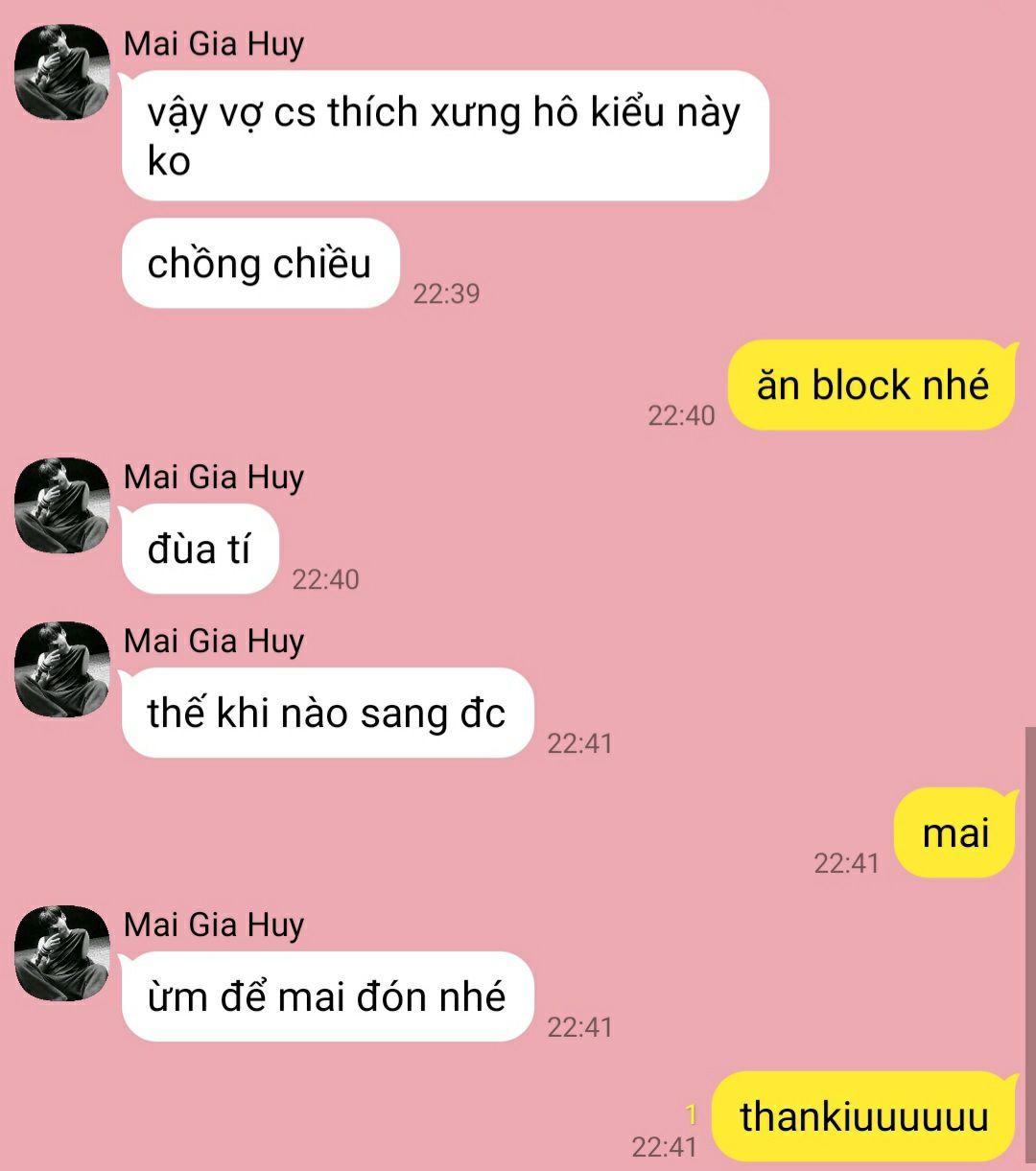Open Mai Gia Huy's avatar beside "vậy vợ cs thích" message
Viewport: 1036px width, 1171px height.
61,72
